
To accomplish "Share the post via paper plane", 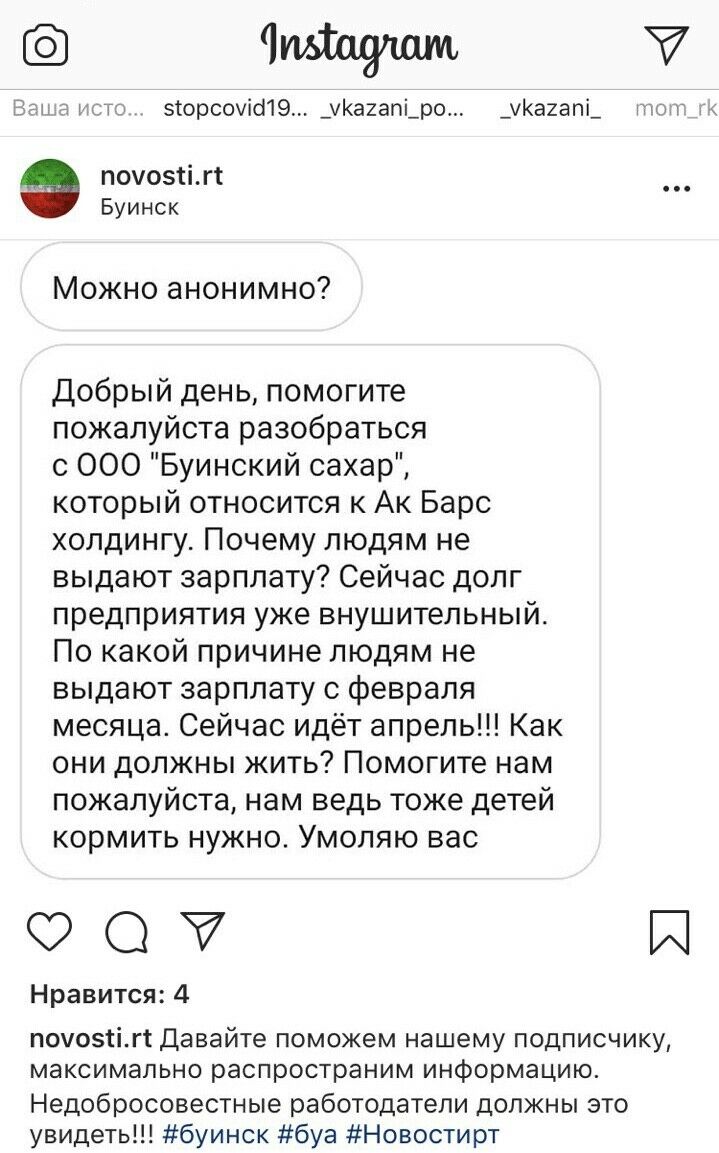I will click(202, 933).
